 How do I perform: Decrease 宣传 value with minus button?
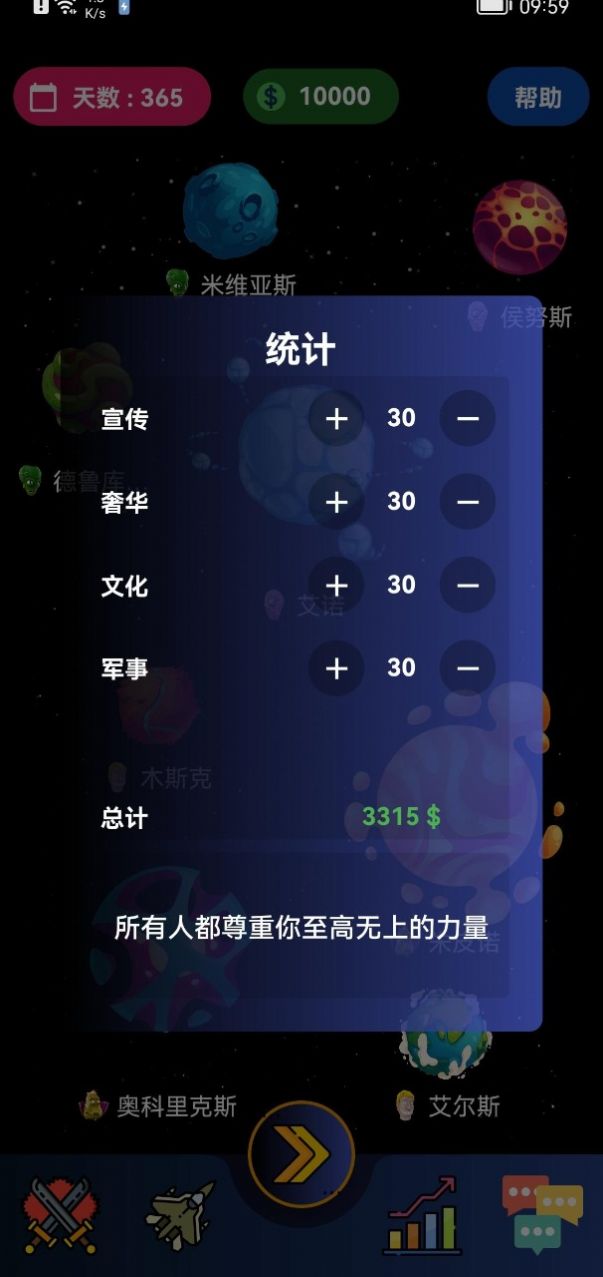click(467, 418)
